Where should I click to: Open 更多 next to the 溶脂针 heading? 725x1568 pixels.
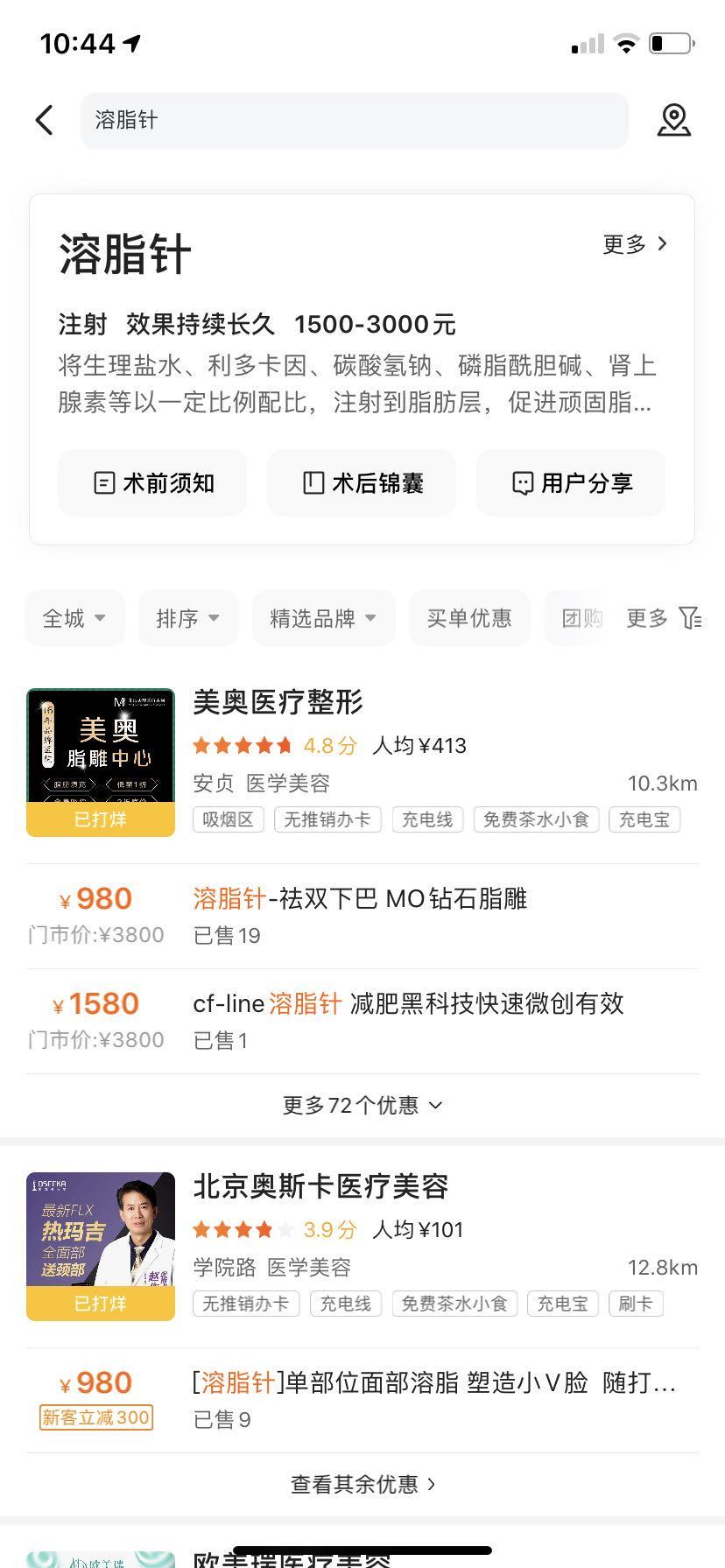click(633, 245)
